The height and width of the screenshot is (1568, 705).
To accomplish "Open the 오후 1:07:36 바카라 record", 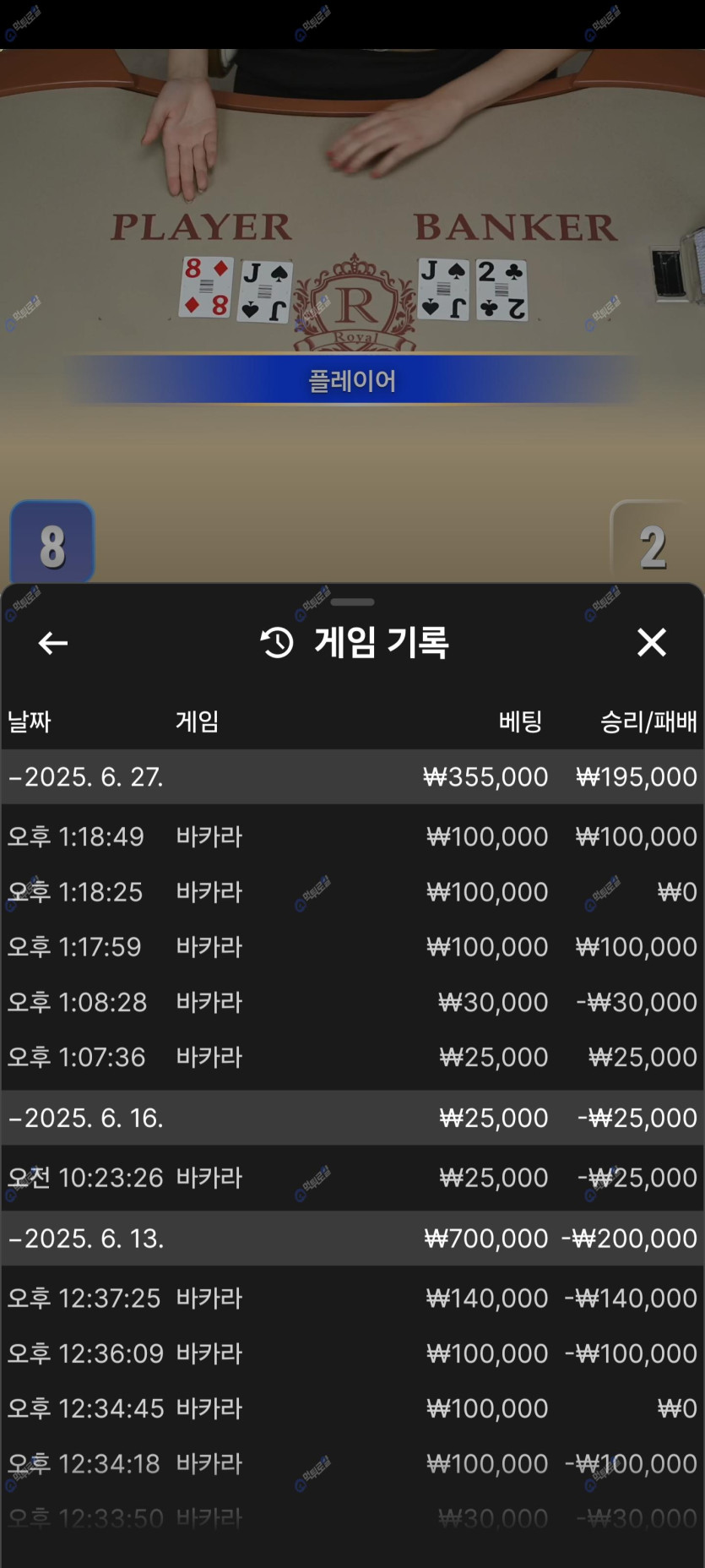I will click(352, 1057).
